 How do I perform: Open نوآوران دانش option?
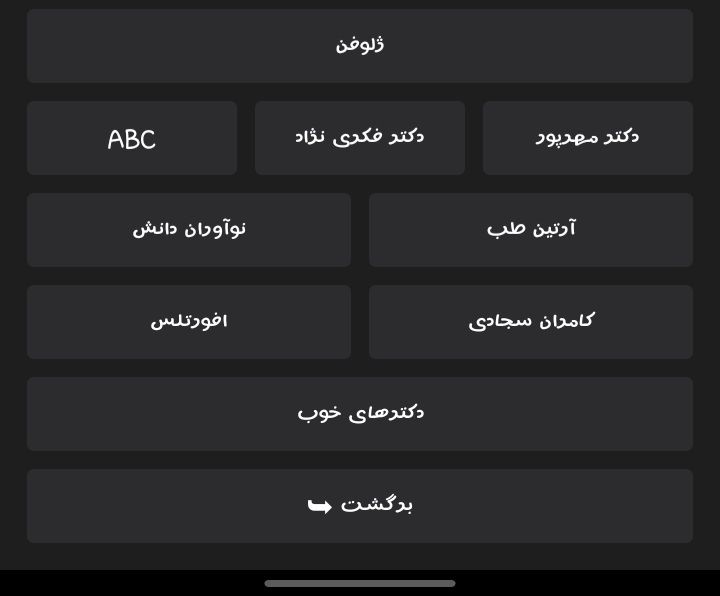(x=189, y=230)
